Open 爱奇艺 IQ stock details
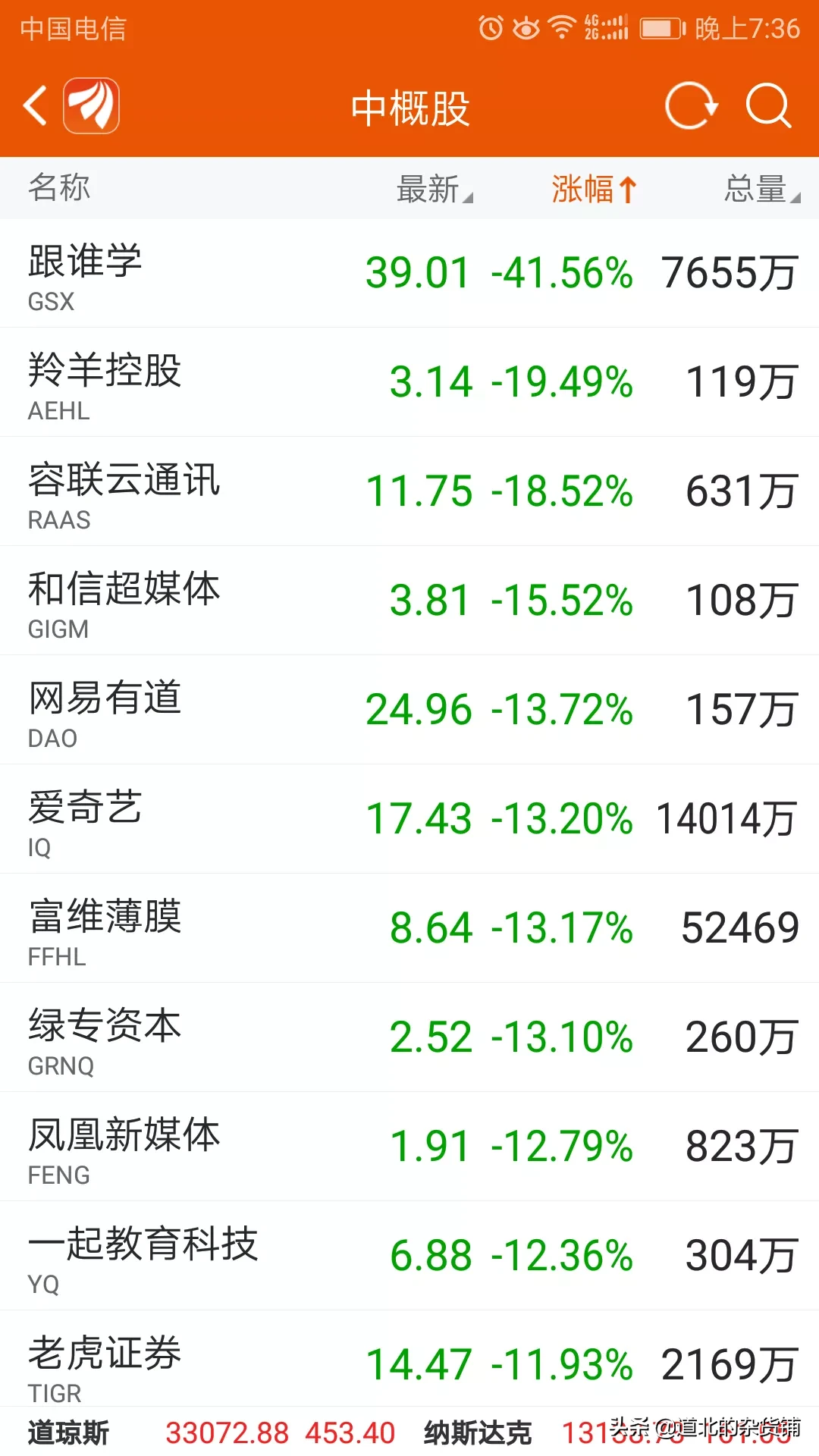The width and height of the screenshot is (819, 1456). [x=409, y=819]
